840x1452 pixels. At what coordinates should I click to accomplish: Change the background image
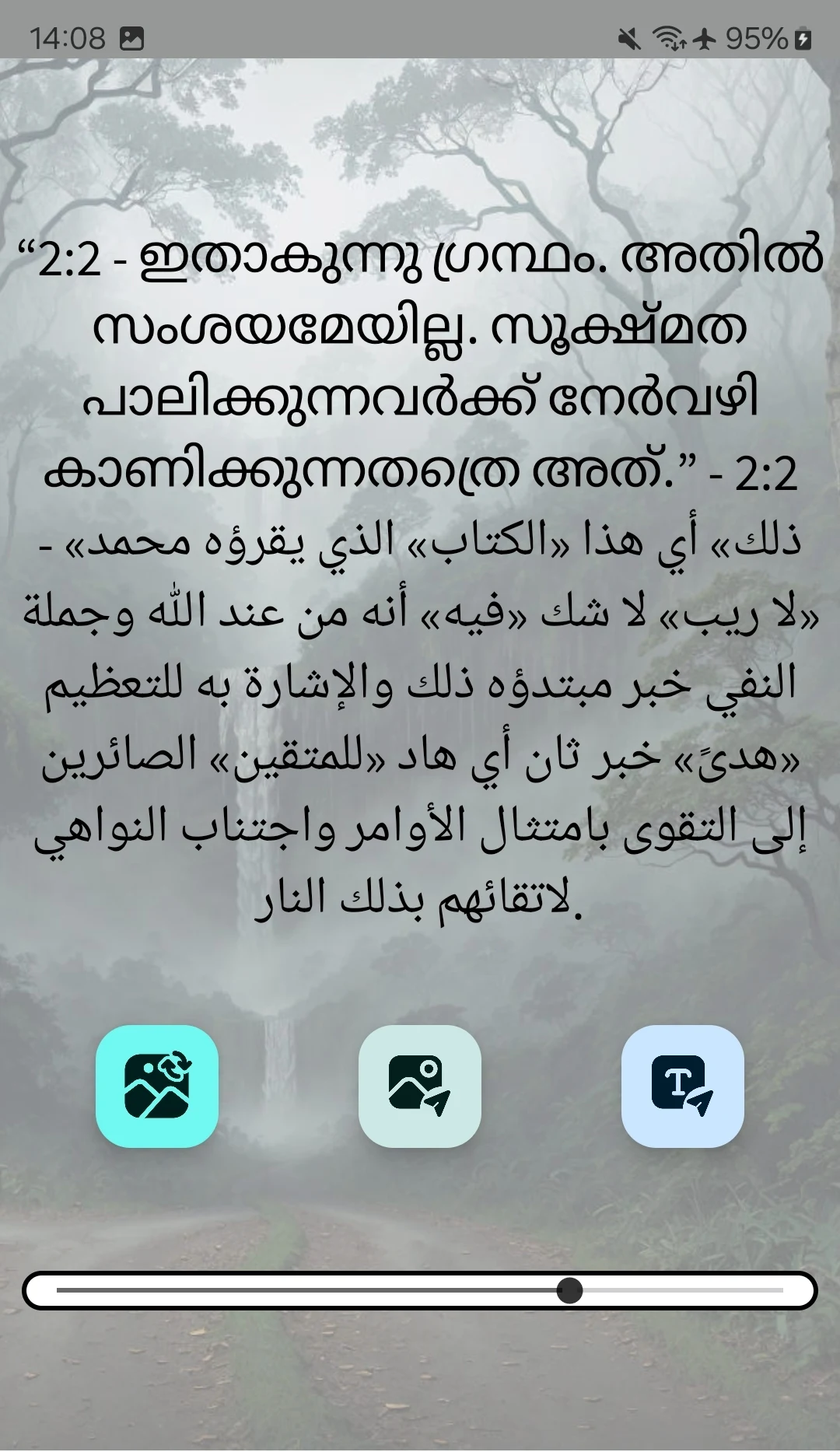pyautogui.click(x=157, y=1086)
